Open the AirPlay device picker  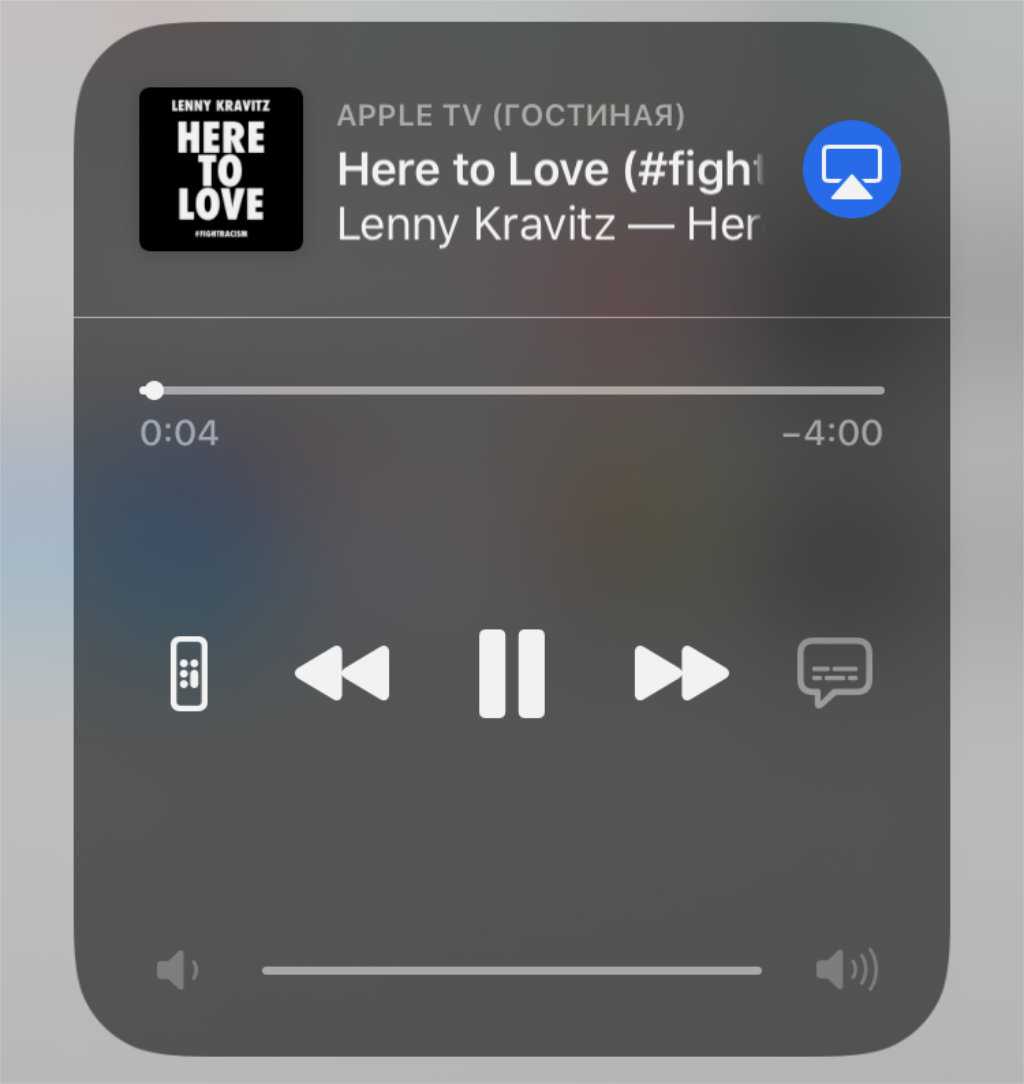pyautogui.click(x=851, y=170)
